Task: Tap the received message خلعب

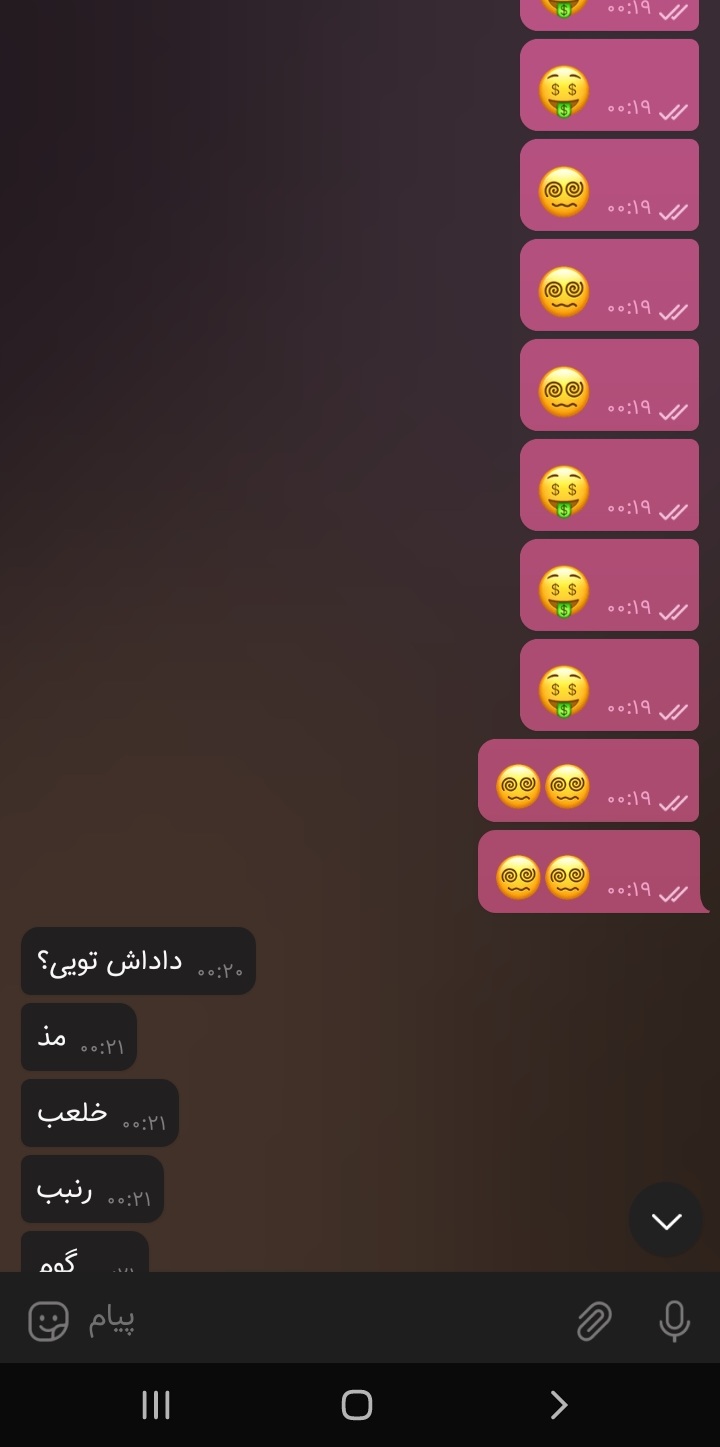Action: coord(99,1113)
